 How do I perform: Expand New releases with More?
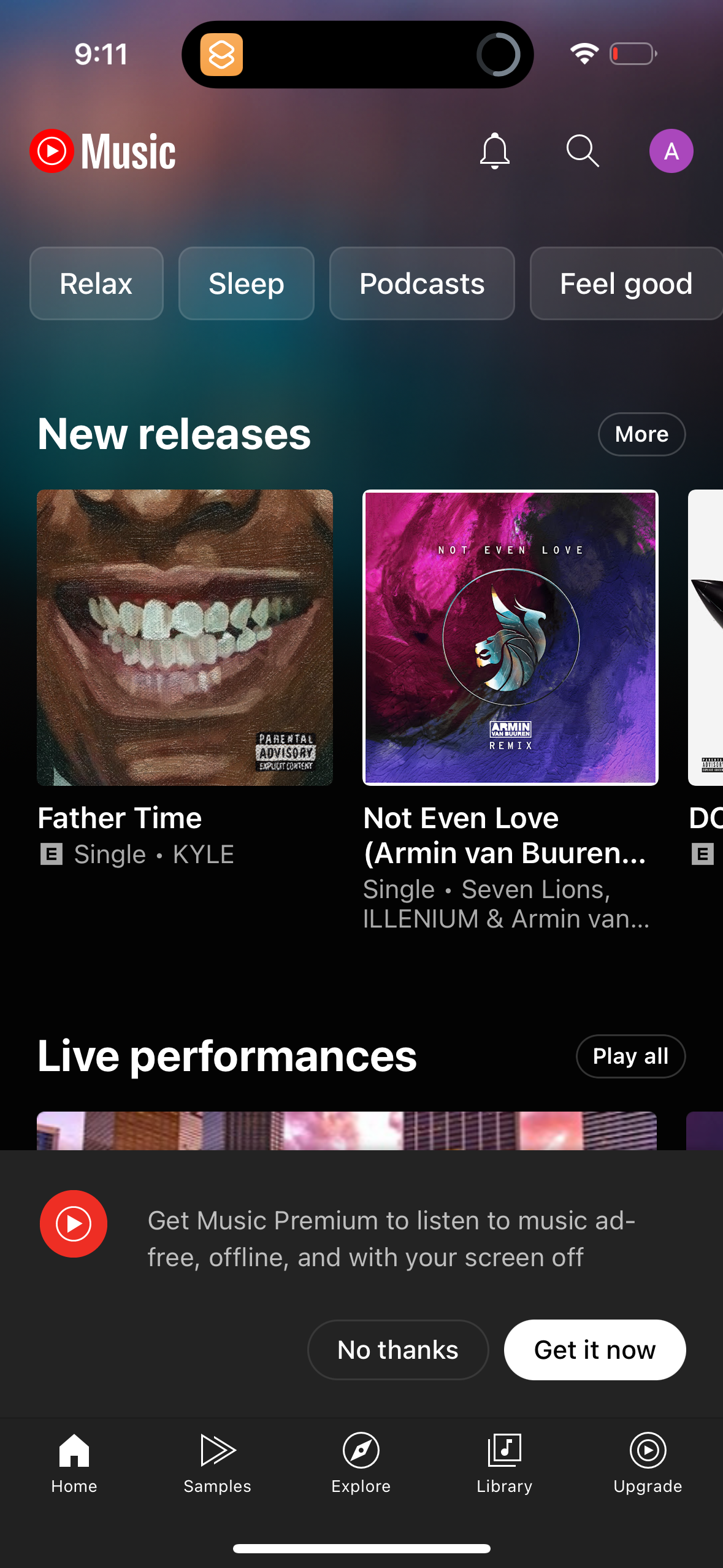(641, 434)
